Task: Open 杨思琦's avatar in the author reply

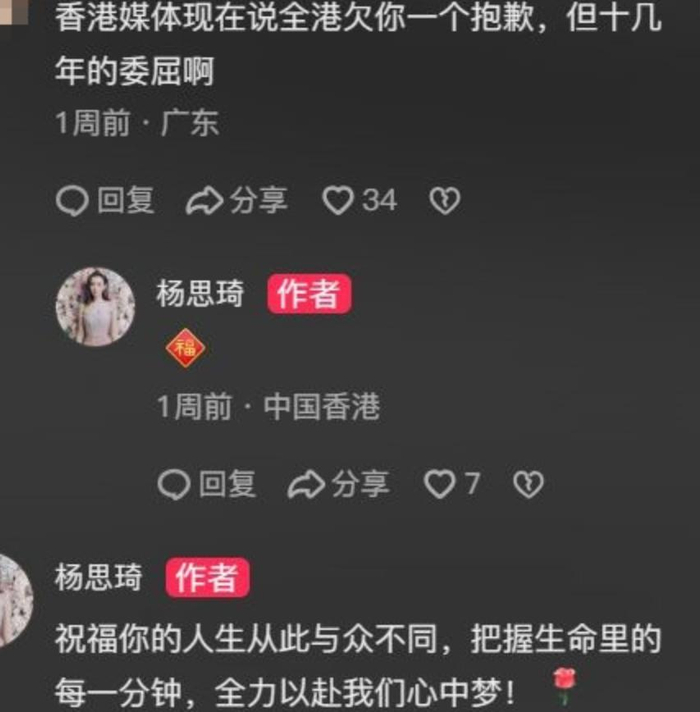Action: [x=95, y=307]
